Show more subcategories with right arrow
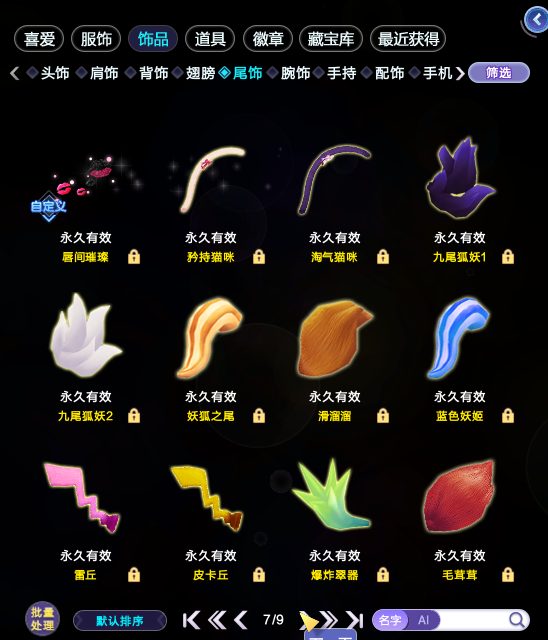The image size is (548, 640). pos(460,73)
